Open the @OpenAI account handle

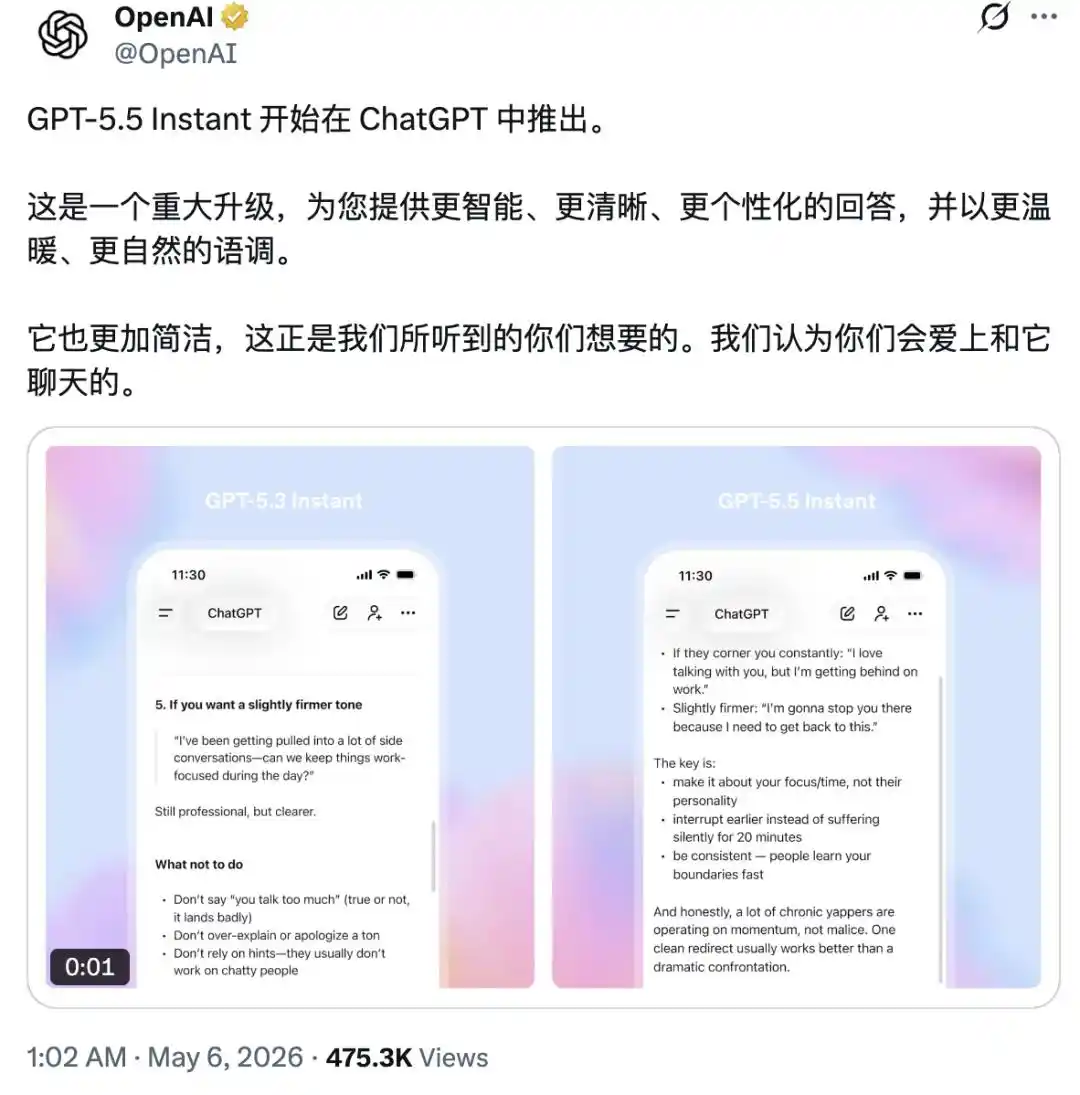pos(175,54)
